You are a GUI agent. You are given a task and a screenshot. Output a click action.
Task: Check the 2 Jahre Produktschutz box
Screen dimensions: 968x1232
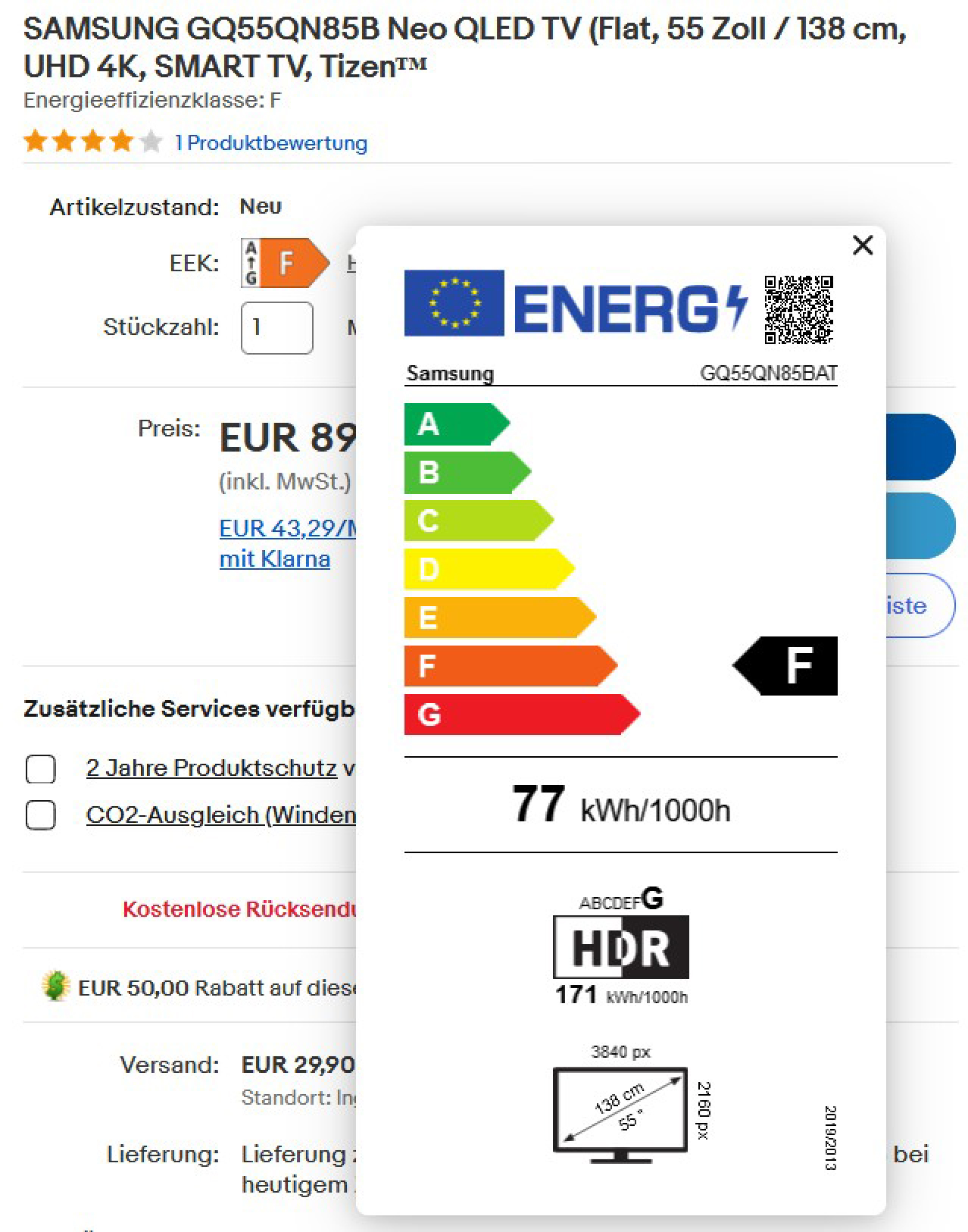click(x=41, y=768)
